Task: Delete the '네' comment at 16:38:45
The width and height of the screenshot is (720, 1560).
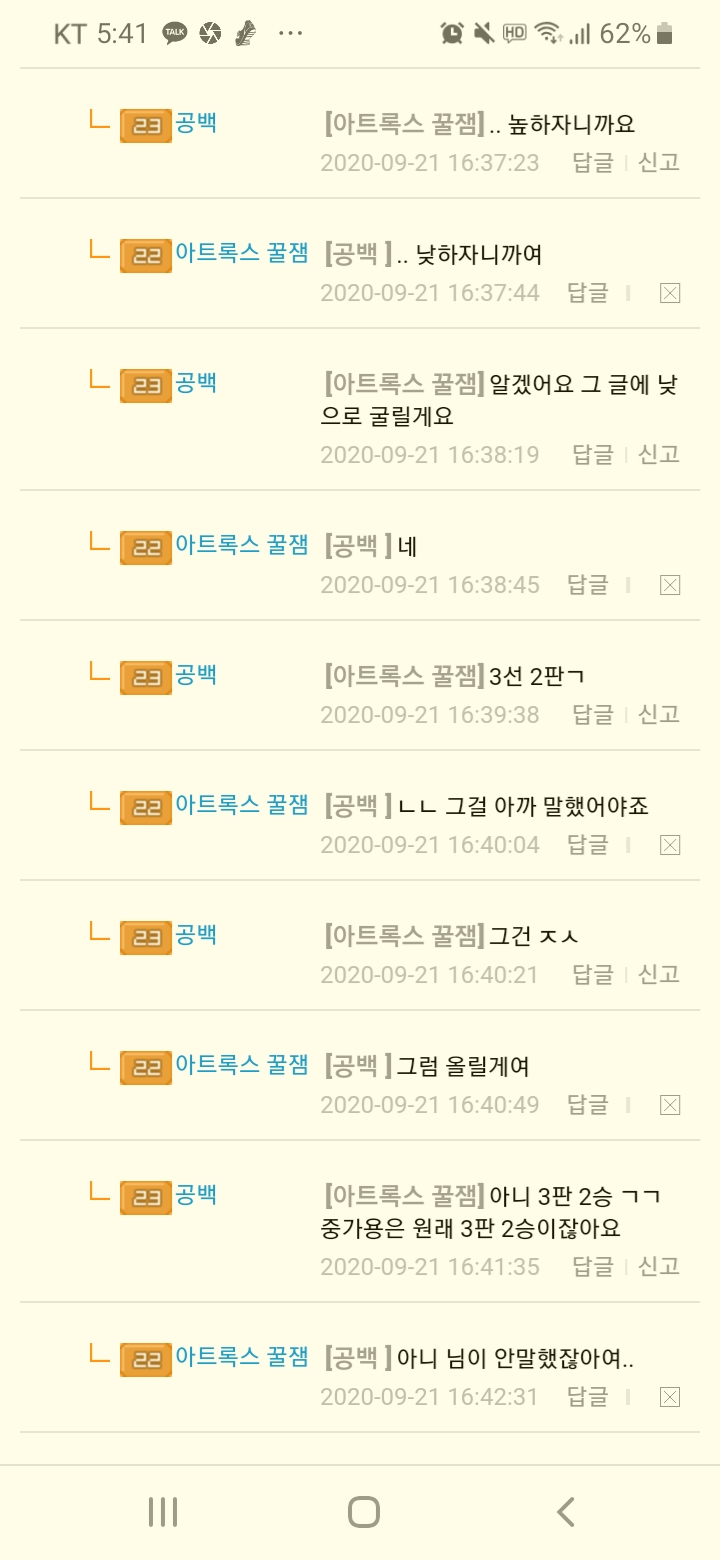Action: [670, 585]
